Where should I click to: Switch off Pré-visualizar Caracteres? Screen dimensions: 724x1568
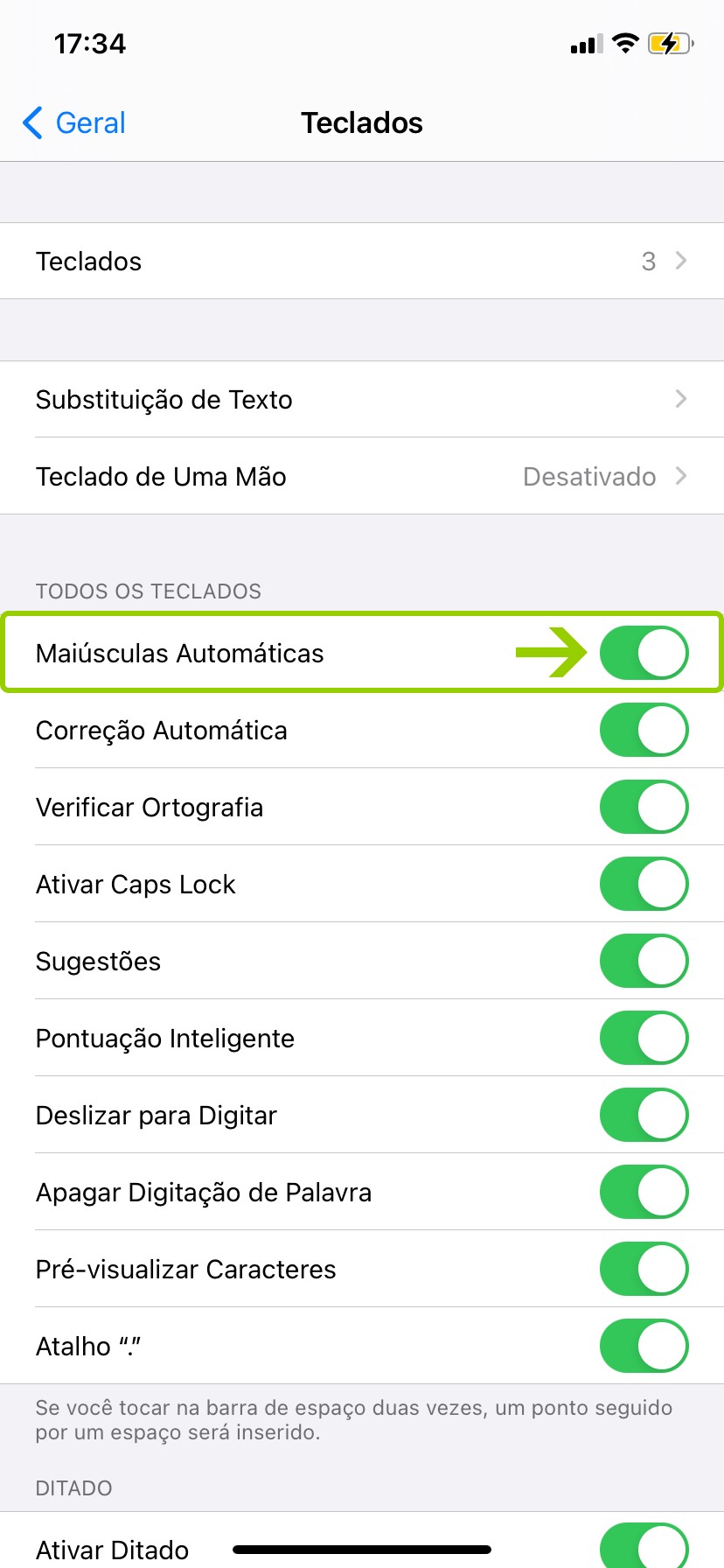[644, 1269]
